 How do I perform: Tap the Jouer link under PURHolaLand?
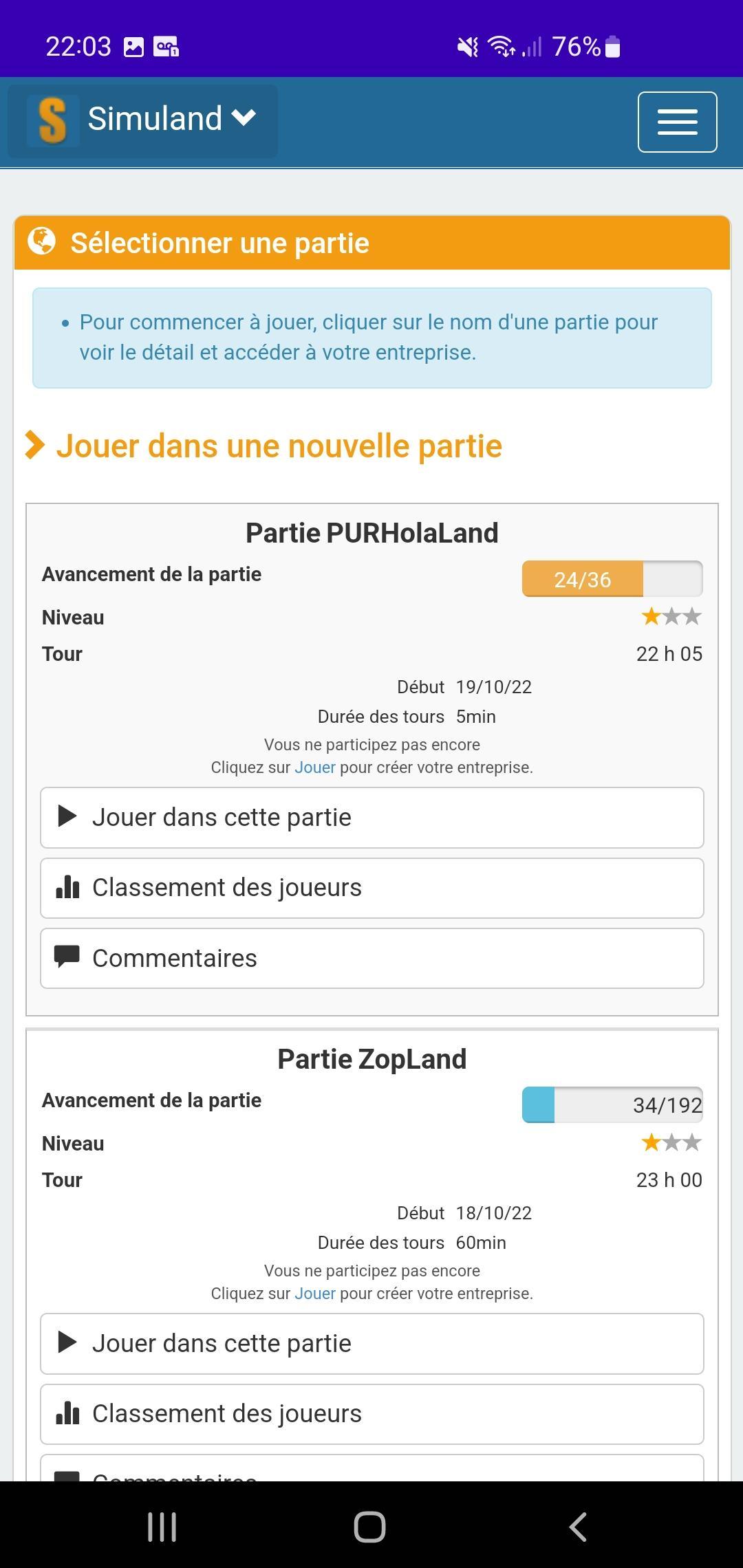[314, 767]
